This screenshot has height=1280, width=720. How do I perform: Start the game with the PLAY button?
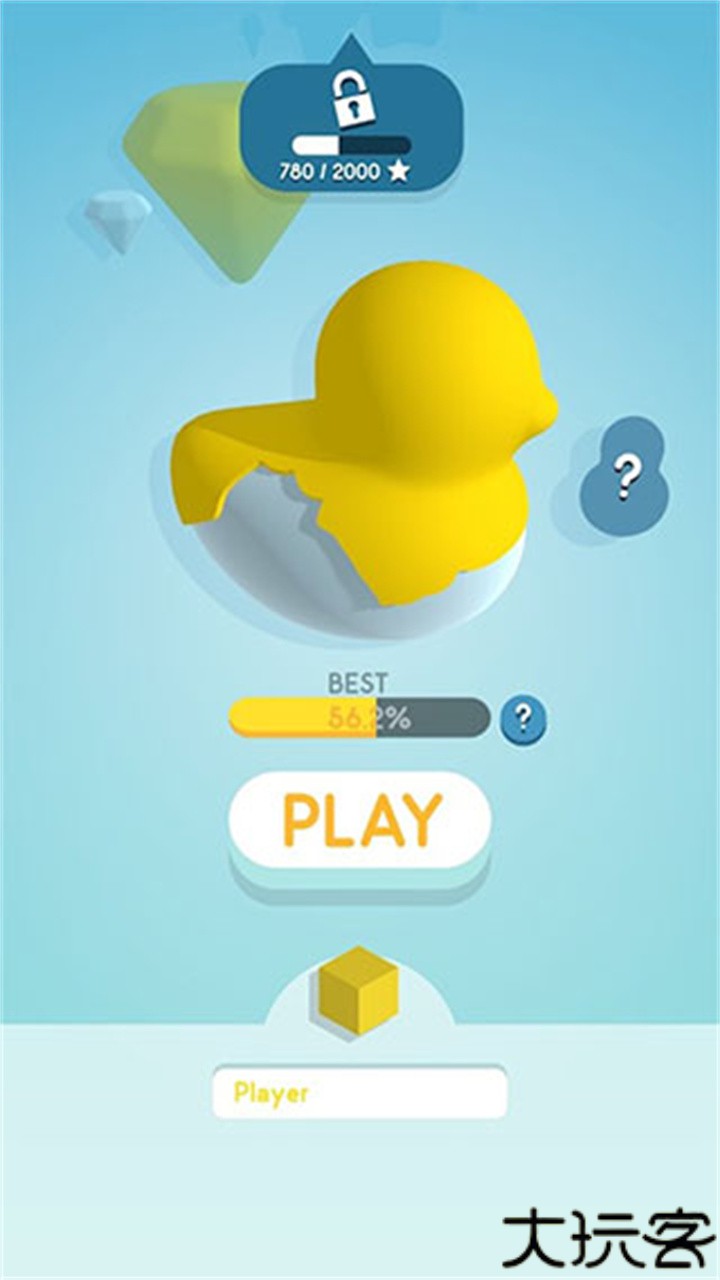tap(360, 820)
